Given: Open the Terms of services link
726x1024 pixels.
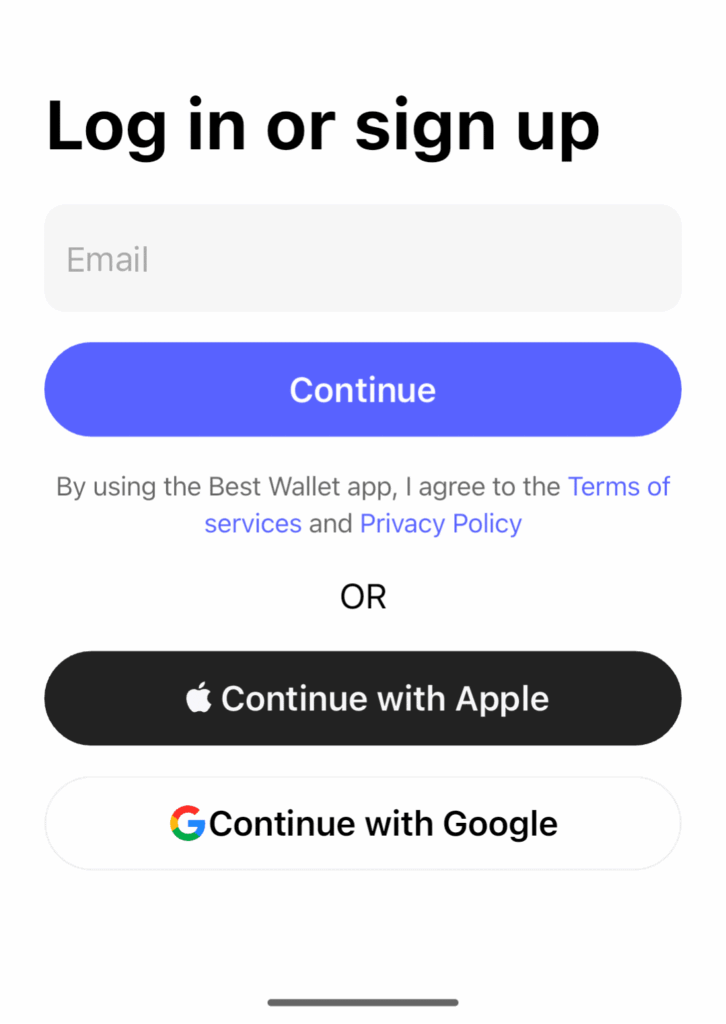Looking at the screenshot, I should coord(618,487).
